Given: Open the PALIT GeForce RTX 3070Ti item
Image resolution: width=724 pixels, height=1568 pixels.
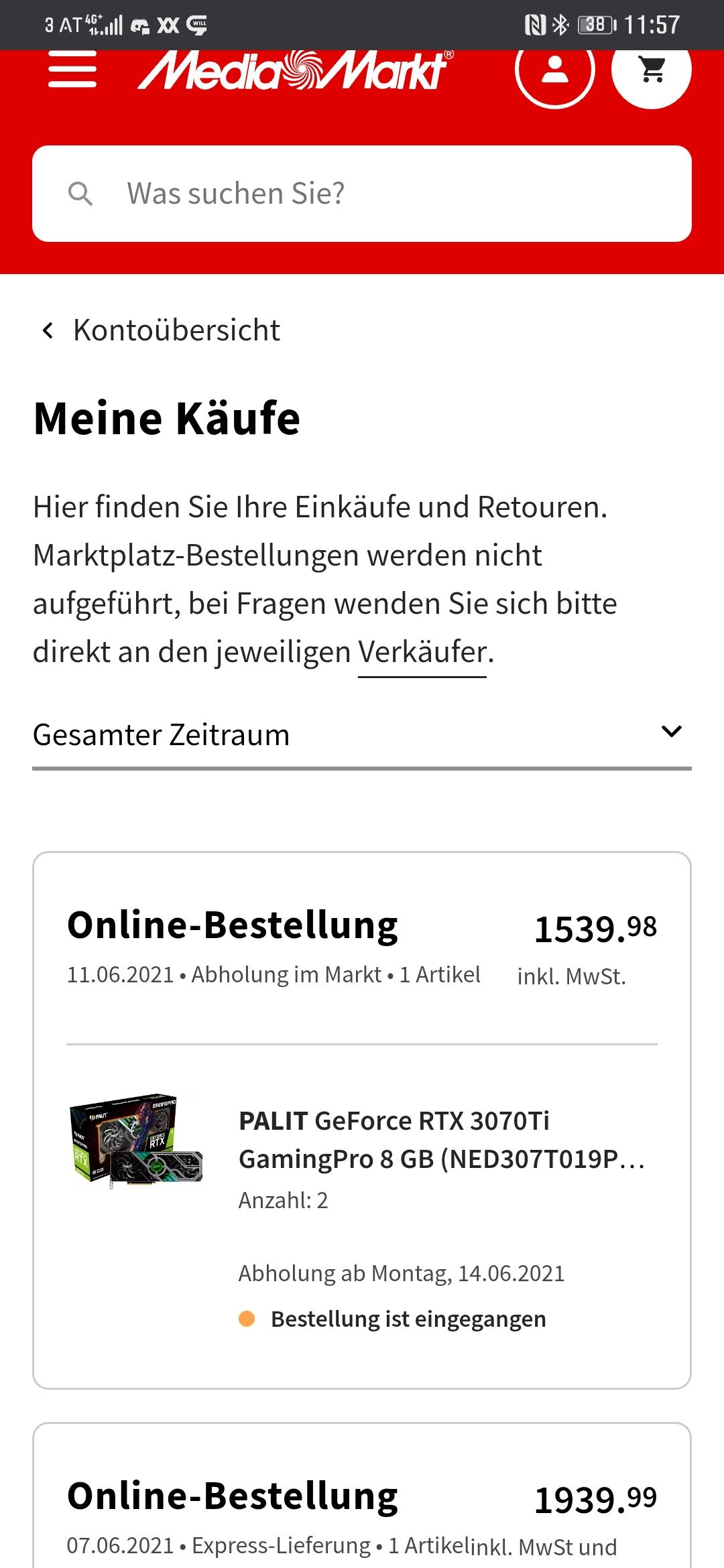Looking at the screenshot, I should pyautogui.click(x=441, y=1140).
